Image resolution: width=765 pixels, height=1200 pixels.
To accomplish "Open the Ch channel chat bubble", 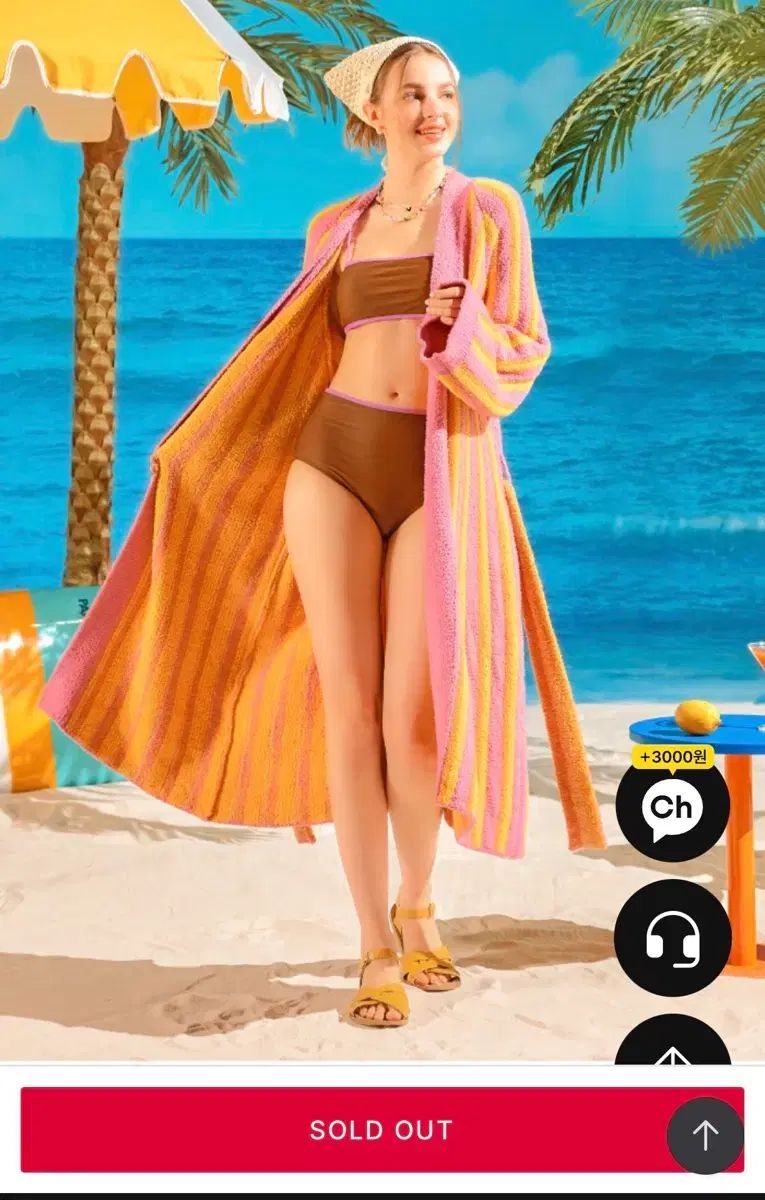I will pyautogui.click(x=672, y=806).
